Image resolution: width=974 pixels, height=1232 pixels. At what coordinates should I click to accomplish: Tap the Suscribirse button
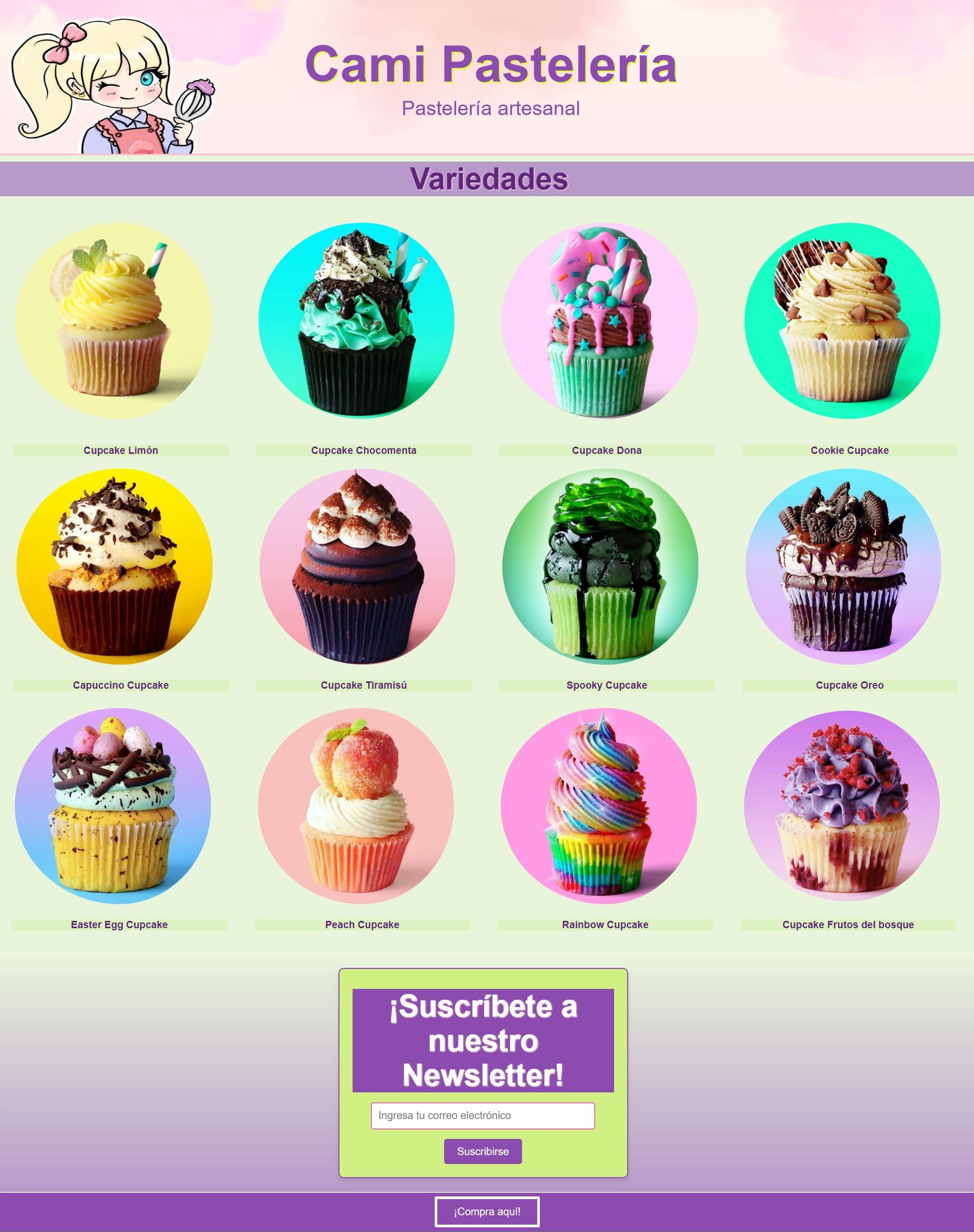482,1151
